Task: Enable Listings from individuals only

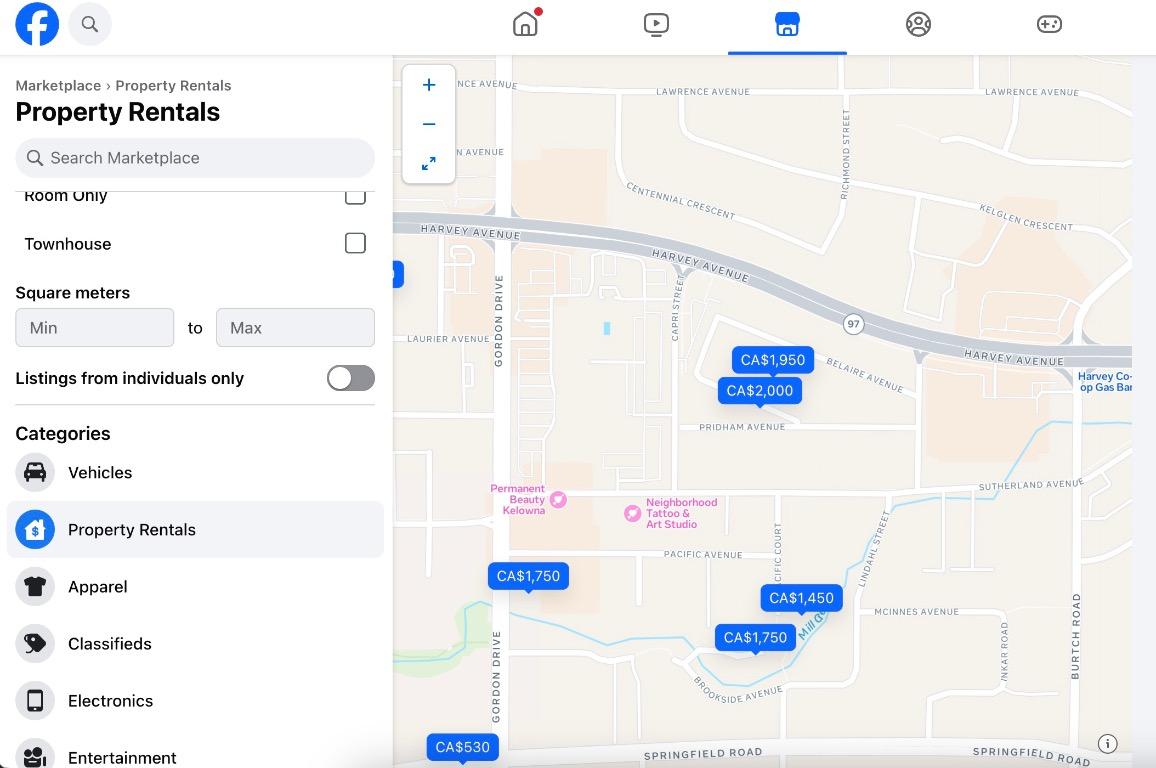Action: pyautogui.click(x=351, y=378)
